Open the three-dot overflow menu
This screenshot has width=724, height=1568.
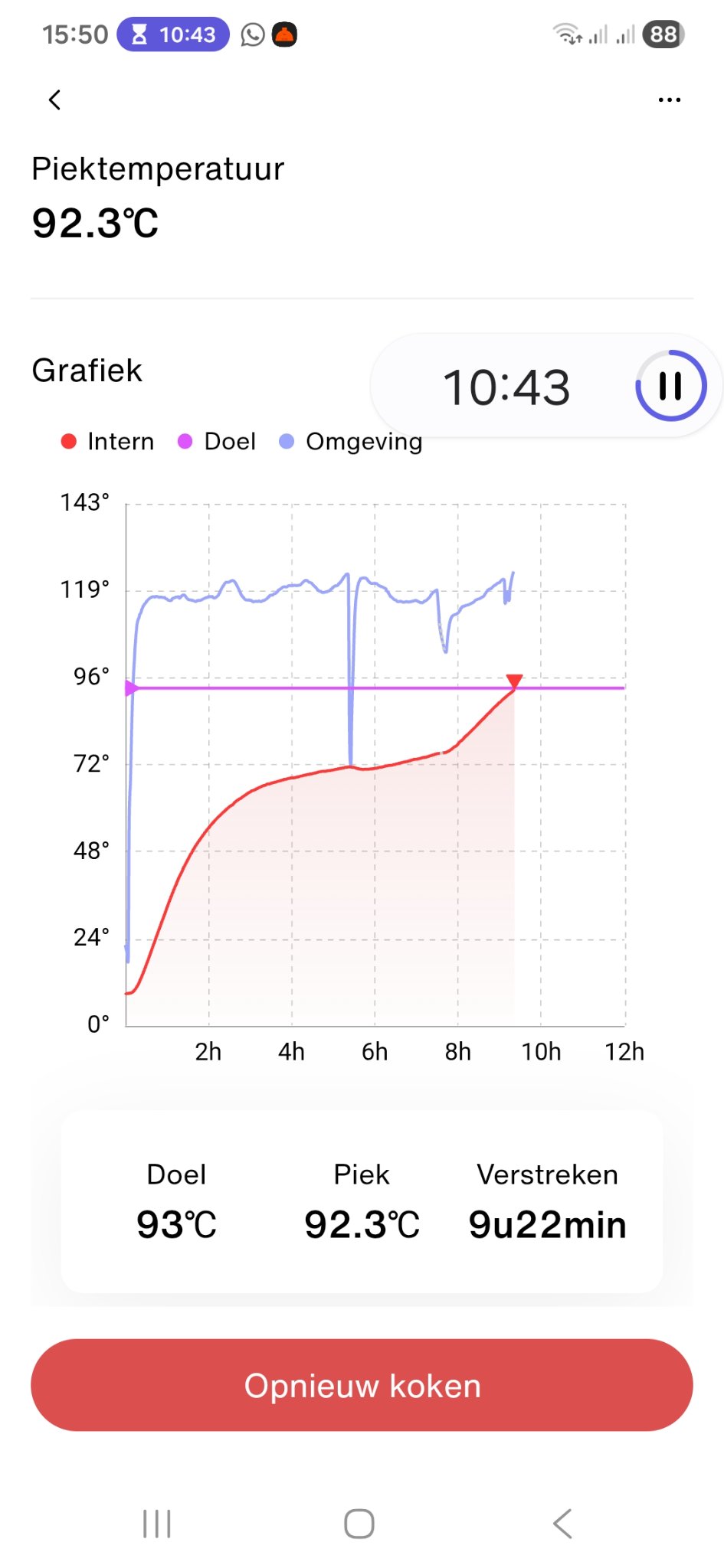point(669,100)
